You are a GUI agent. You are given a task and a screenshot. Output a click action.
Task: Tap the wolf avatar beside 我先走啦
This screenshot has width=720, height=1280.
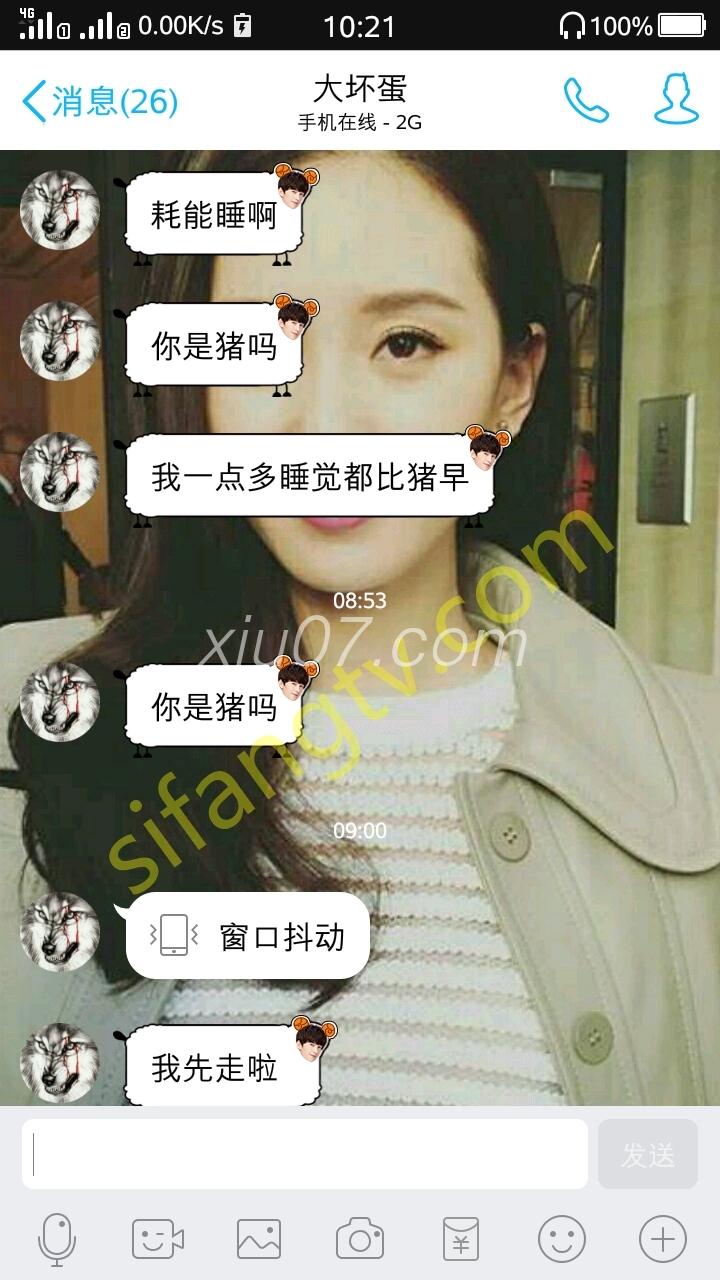pos(60,1063)
